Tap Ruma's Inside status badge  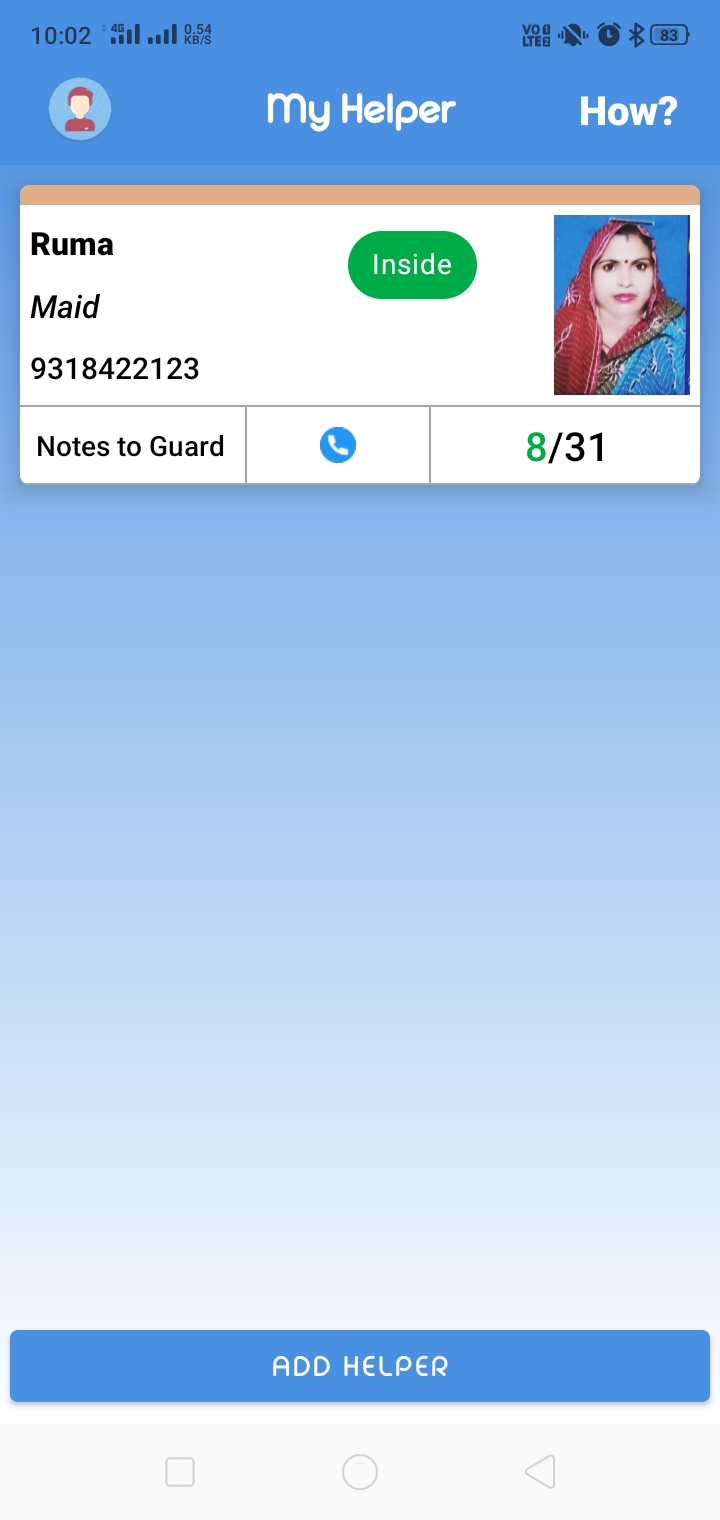(412, 265)
